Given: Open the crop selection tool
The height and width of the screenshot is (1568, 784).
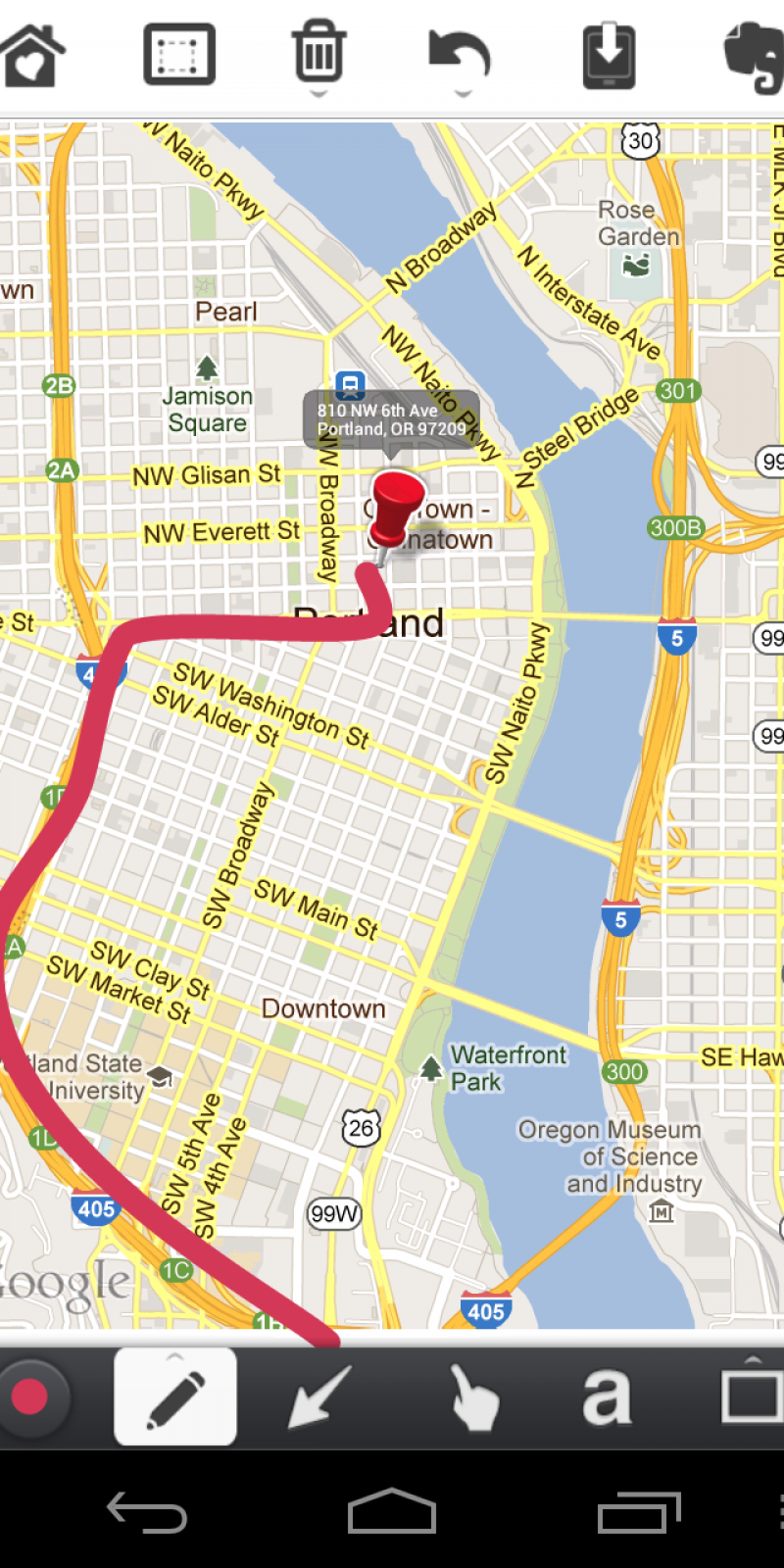Looking at the screenshot, I should 179,55.
